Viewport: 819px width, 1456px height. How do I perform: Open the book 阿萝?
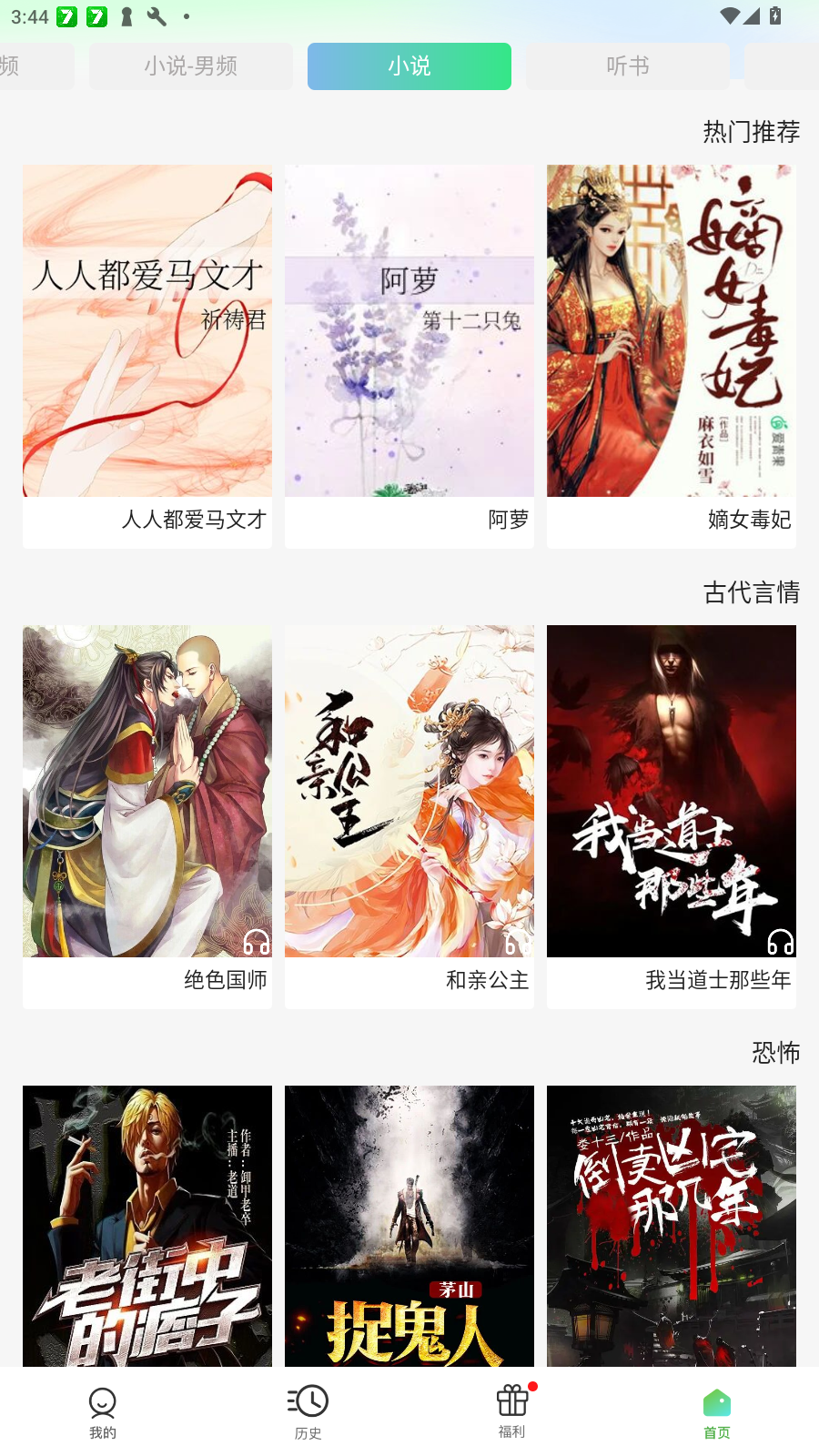[x=409, y=355]
